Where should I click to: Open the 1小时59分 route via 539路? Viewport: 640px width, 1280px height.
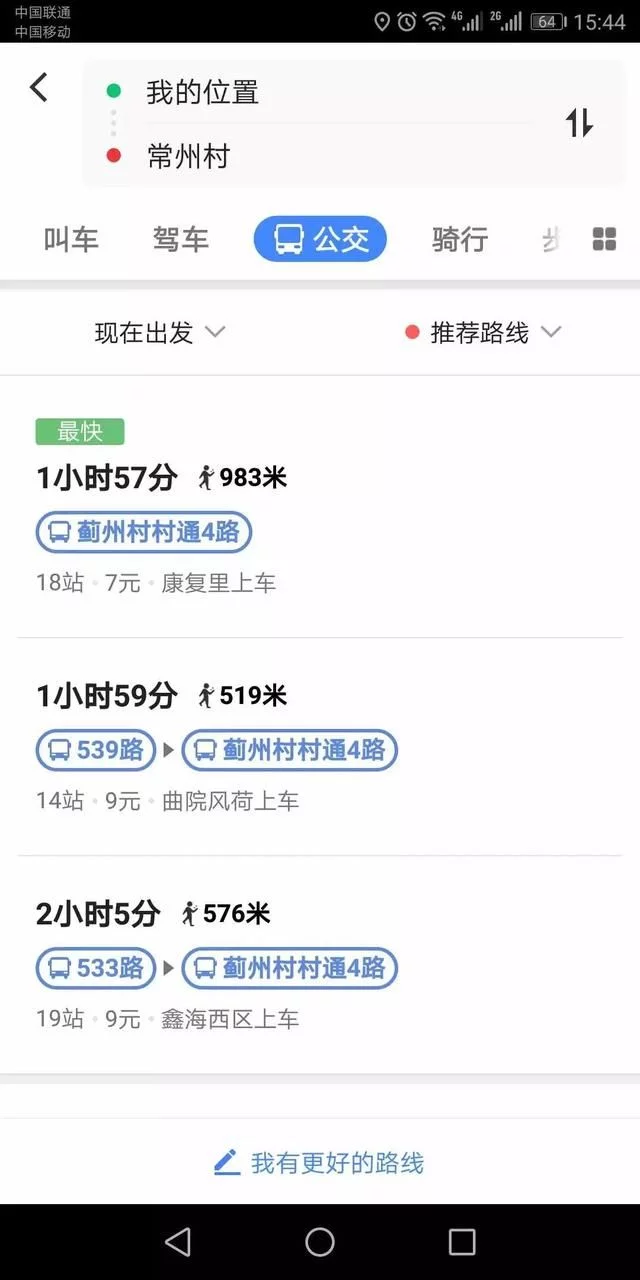pyautogui.click(x=320, y=745)
